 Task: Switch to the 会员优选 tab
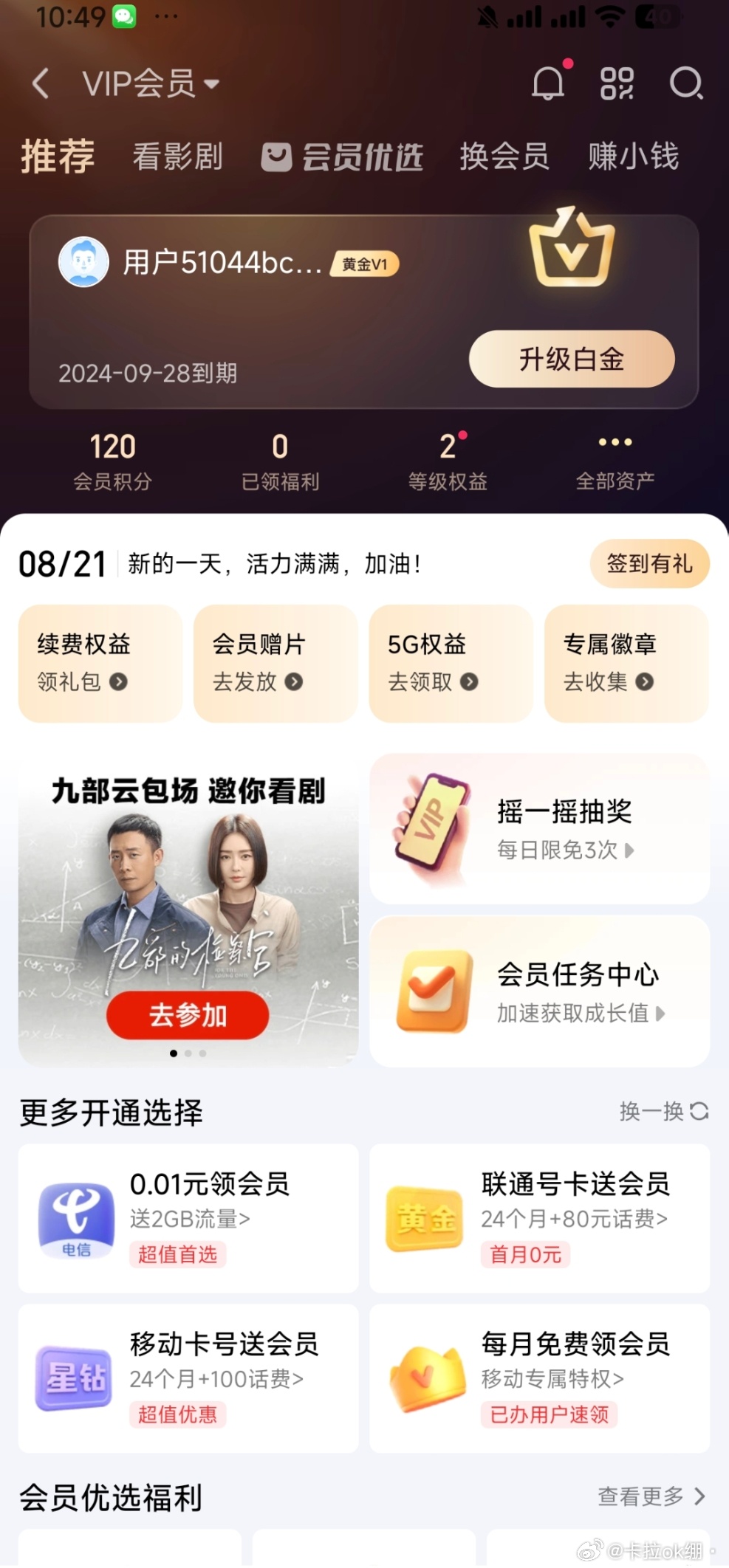click(x=343, y=157)
